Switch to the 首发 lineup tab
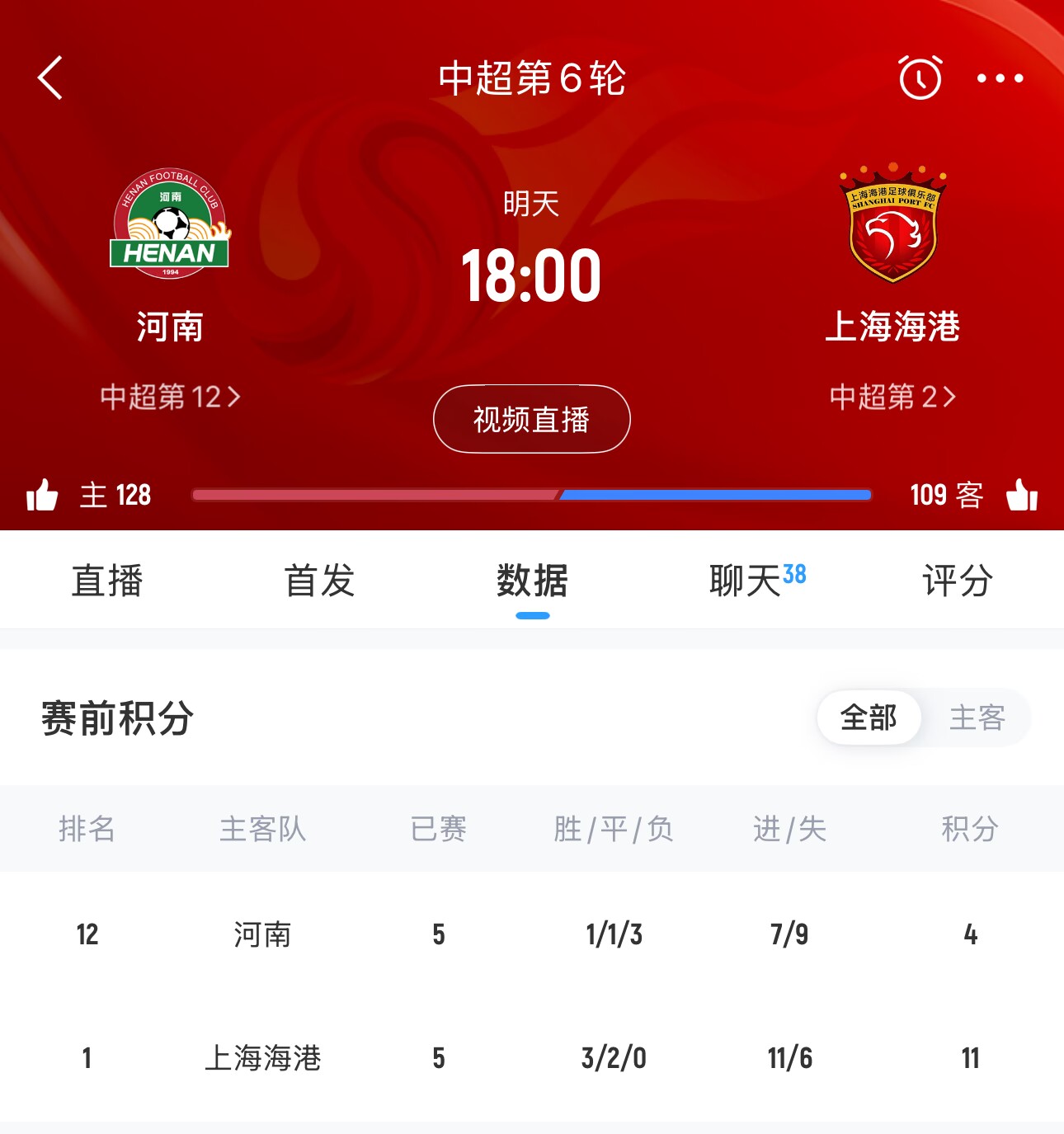Image resolution: width=1064 pixels, height=1134 pixels. [x=319, y=581]
